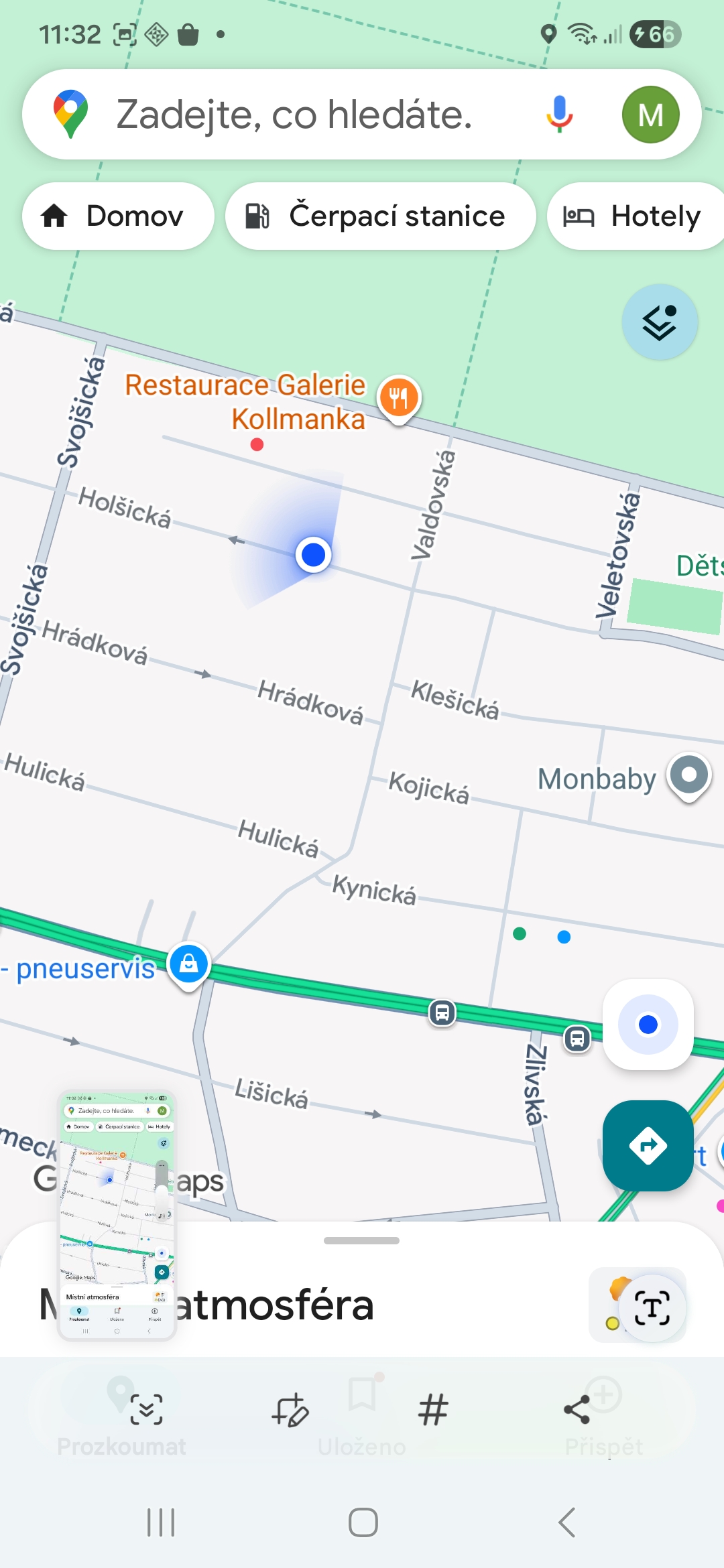The height and width of the screenshot is (1568, 724).
Task: Extract text from the screenshot
Action: pos(652,1307)
